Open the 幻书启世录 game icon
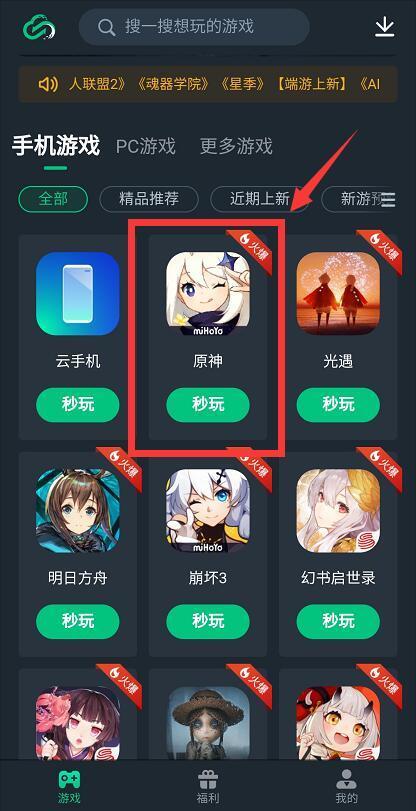416x811 pixels. (338, 511)
